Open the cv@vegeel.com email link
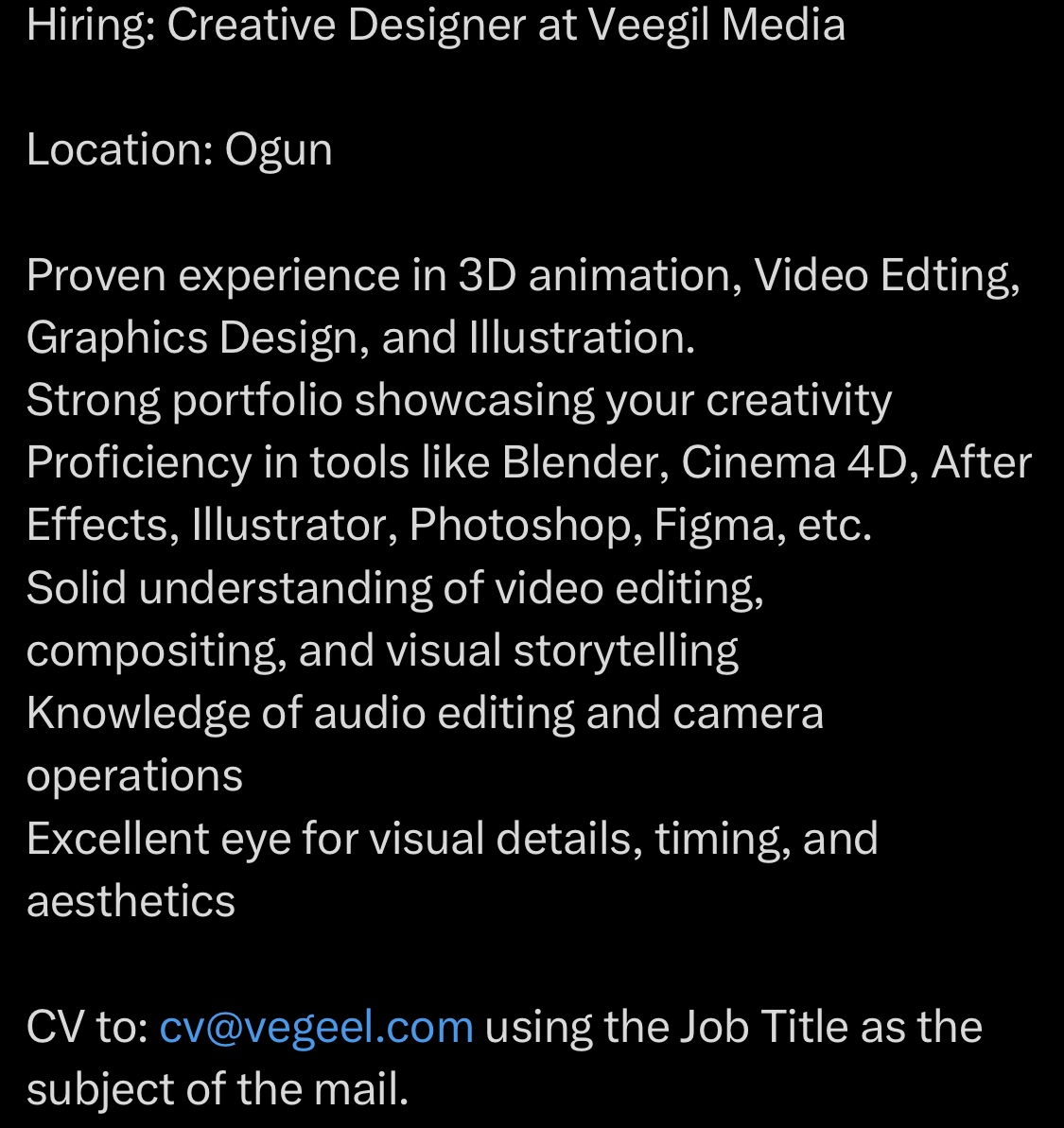The height and width of the screenshot is (1128, 1064). (x=316, y=1027)
